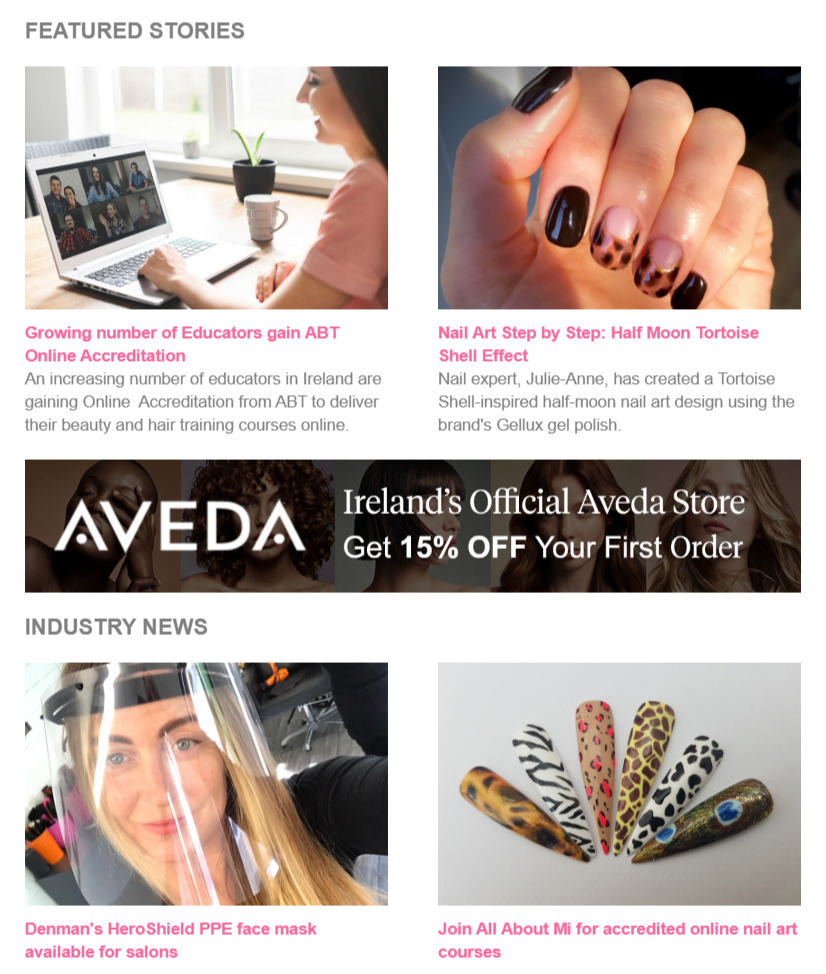
Task: Open the Aveda 15% off banner
Action: (x=412, y=525)
